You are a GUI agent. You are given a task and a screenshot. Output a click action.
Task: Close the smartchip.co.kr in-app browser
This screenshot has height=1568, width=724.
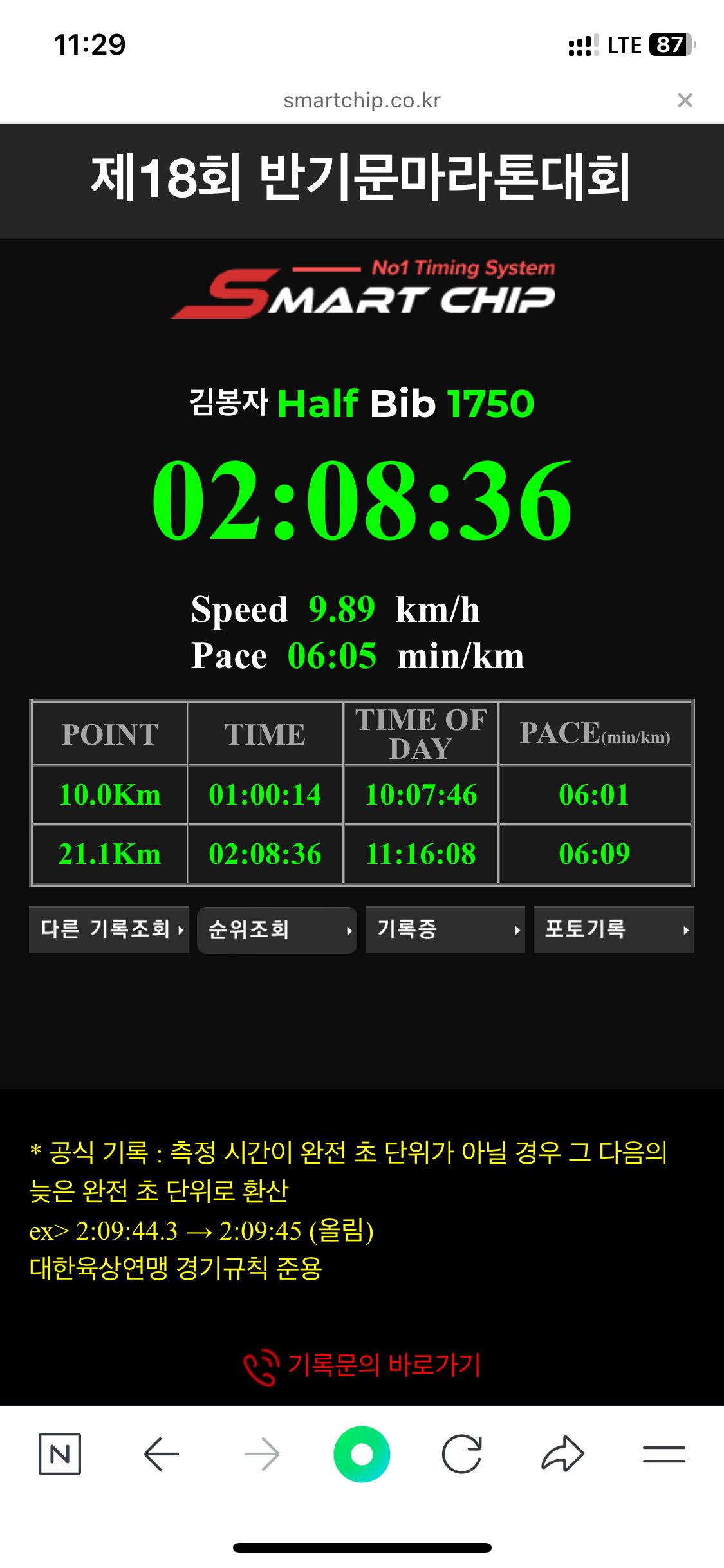685,100
